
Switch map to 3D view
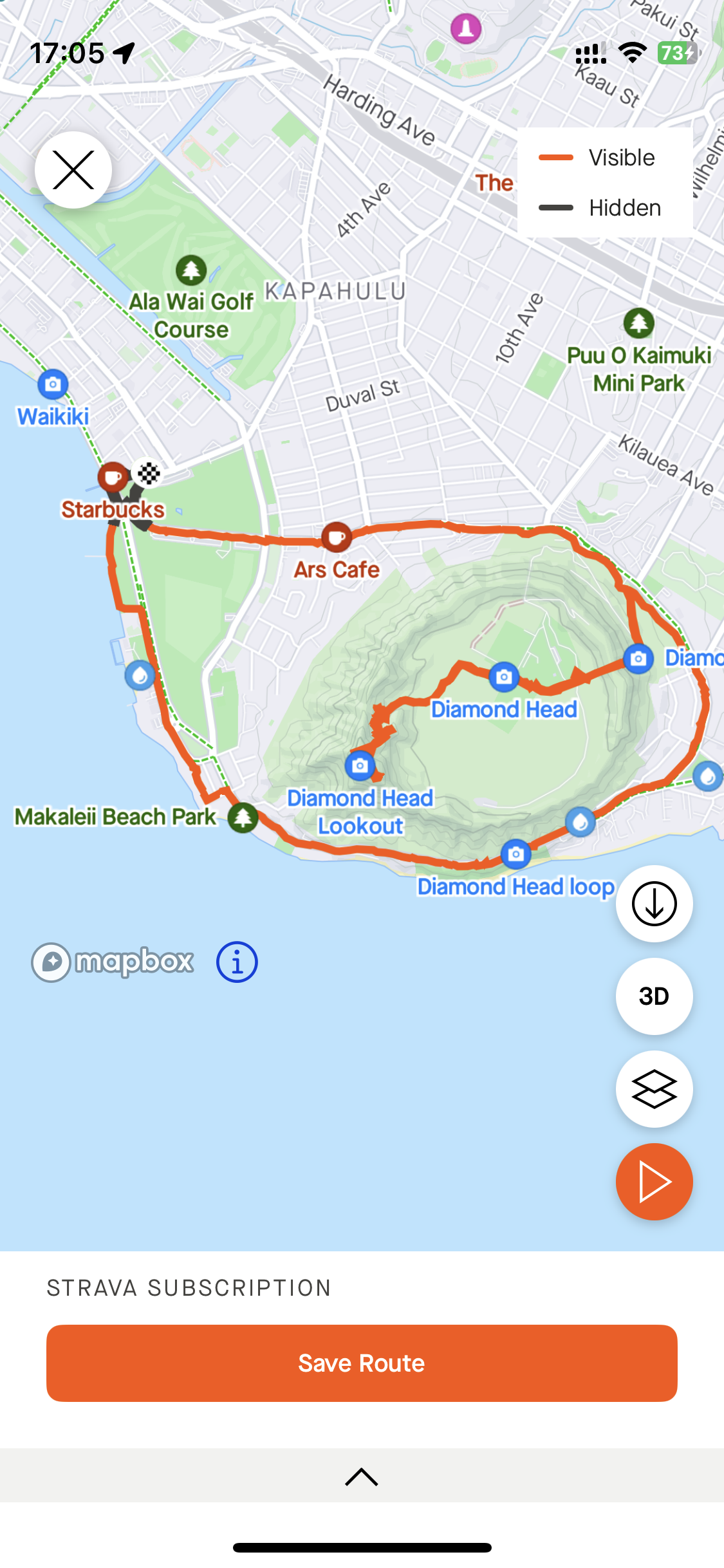click(x=654, y=996)
